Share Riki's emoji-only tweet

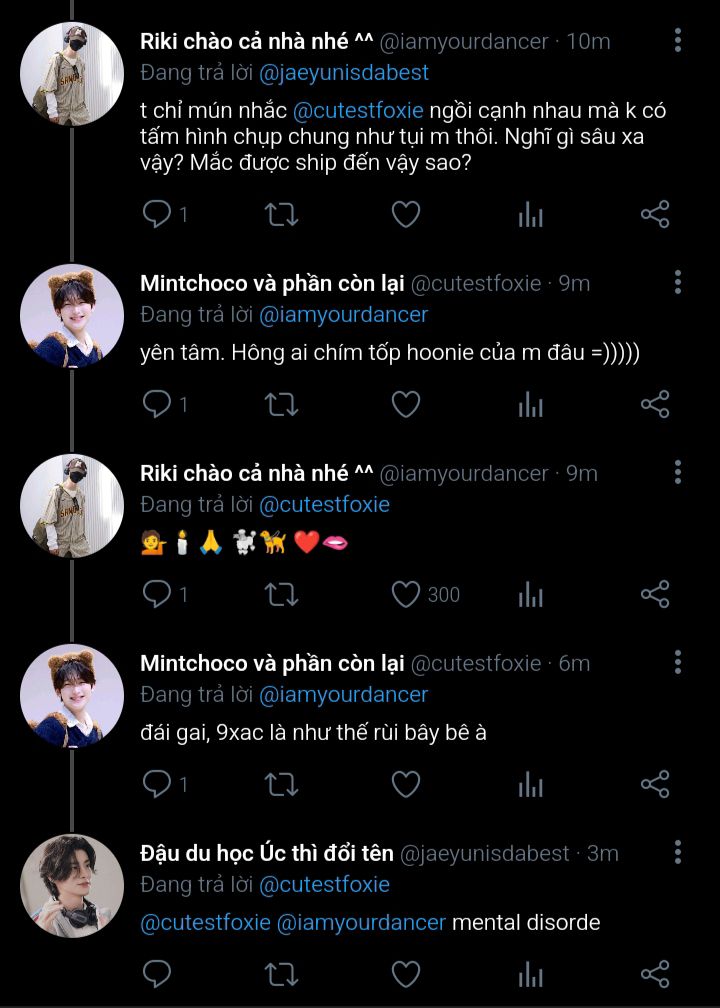click(654, 594)
